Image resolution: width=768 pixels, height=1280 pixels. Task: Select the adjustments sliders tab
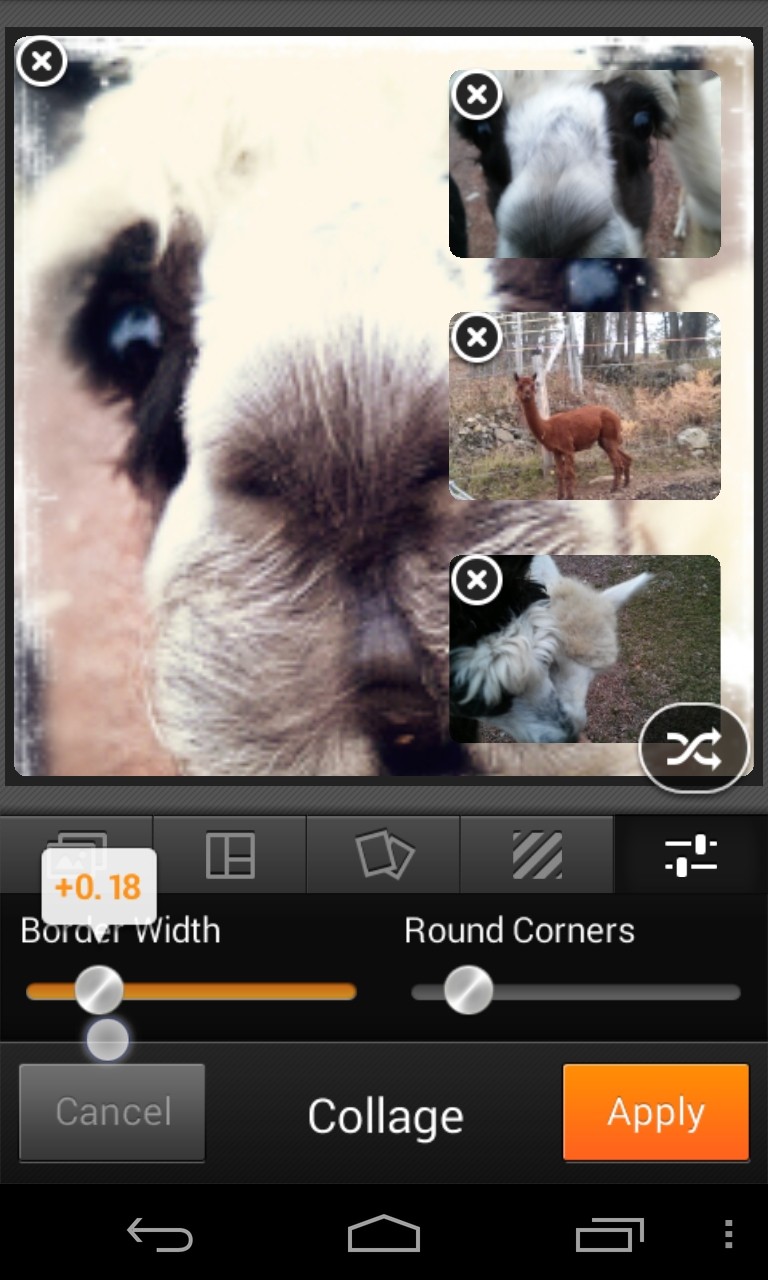coord(690,856)
